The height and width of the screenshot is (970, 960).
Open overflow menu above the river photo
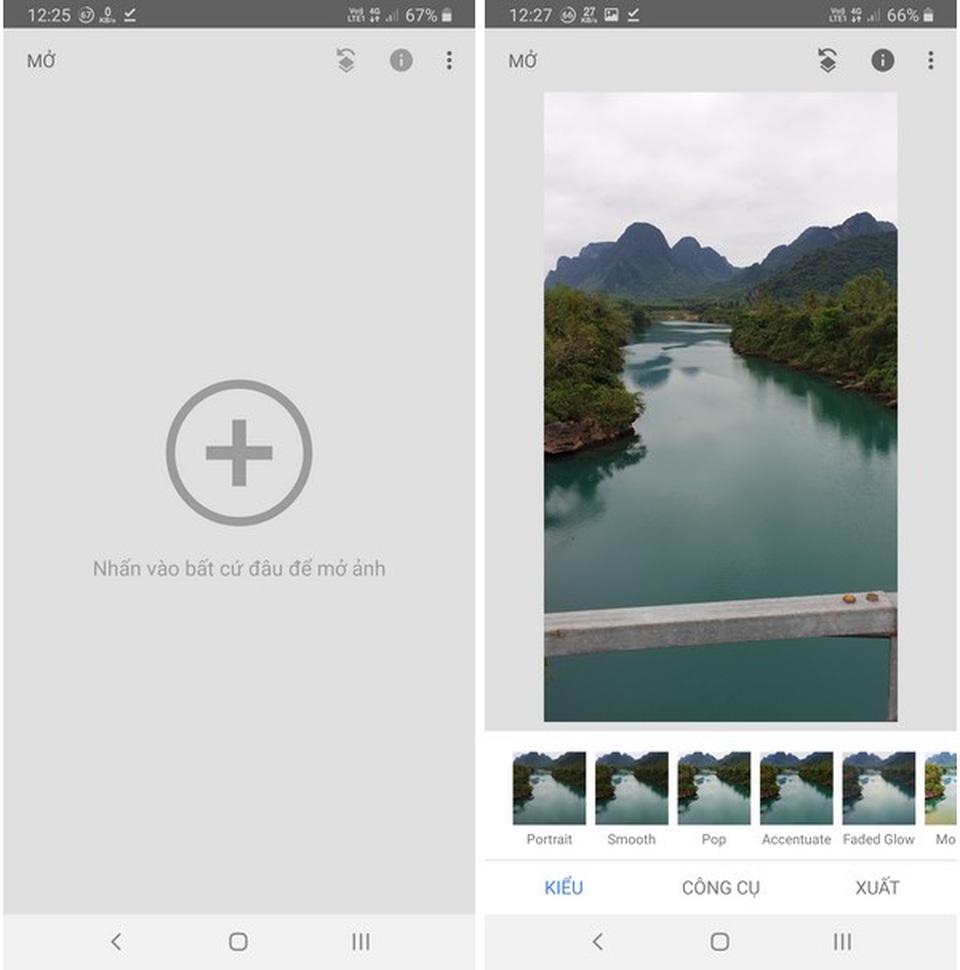pos(930,60)
